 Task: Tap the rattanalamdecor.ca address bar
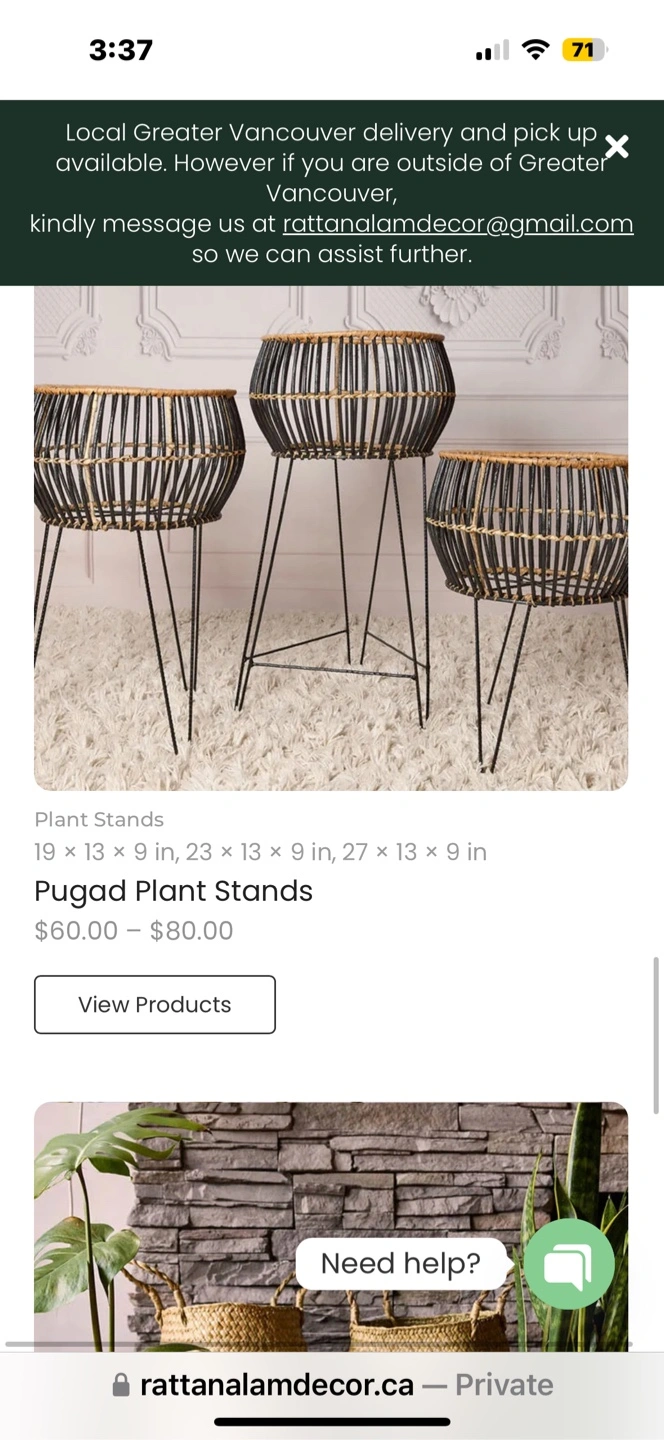point(332,1385)
